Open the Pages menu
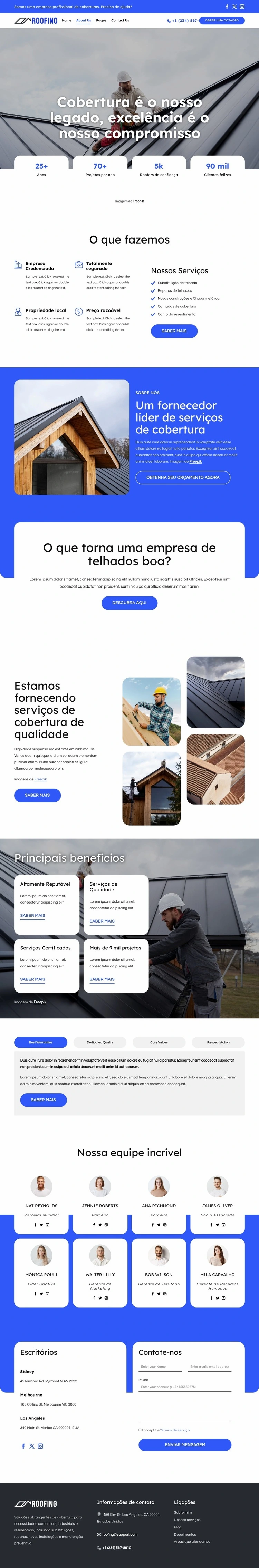The height and width of the screenshot is (1568, 259). pyautogui.click(x=101, y=21)
